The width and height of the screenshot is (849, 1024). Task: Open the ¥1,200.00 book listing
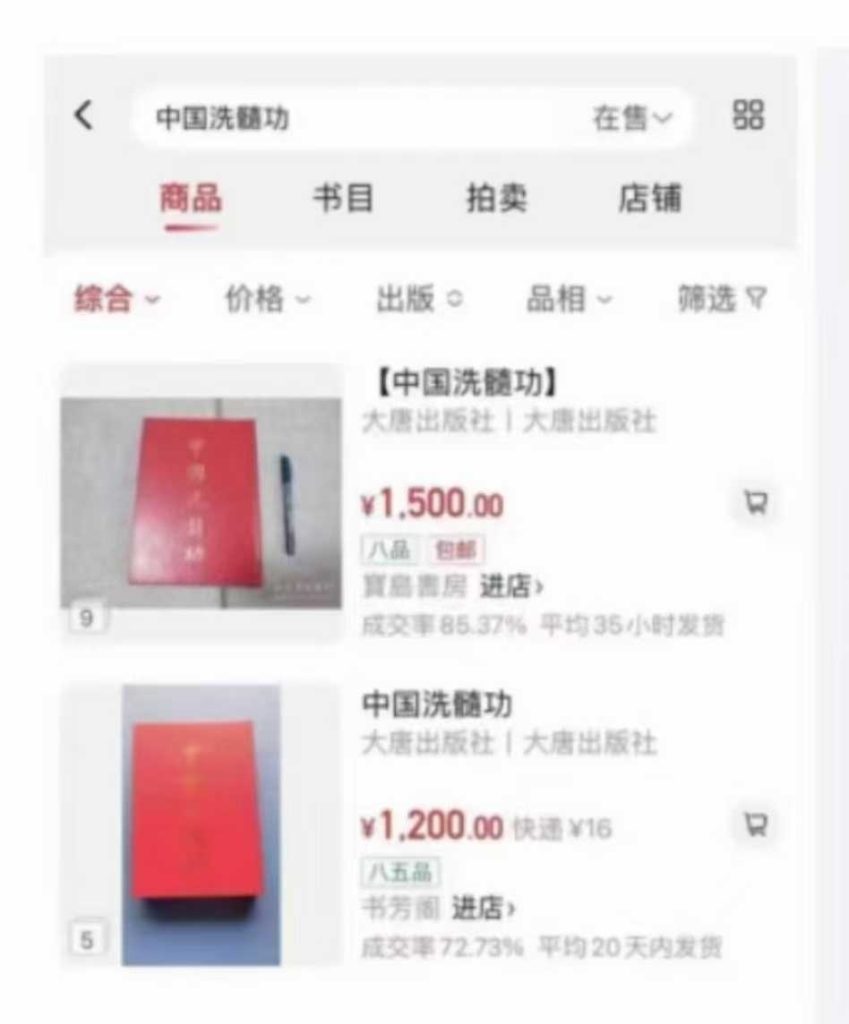[436, 705]
